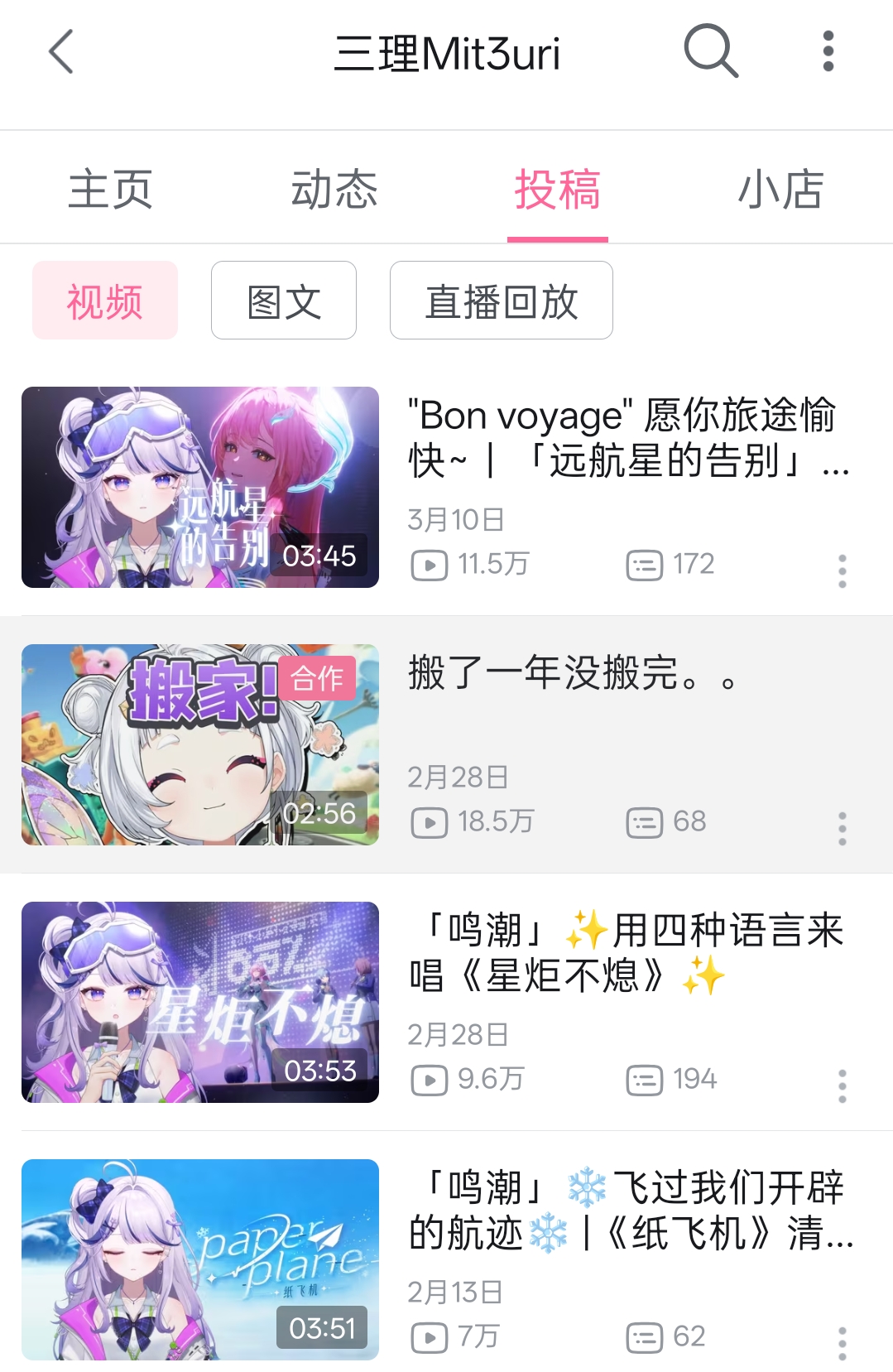Watch the 用四种语言来唱《星炬不熄》 video

coord(200,1002)
